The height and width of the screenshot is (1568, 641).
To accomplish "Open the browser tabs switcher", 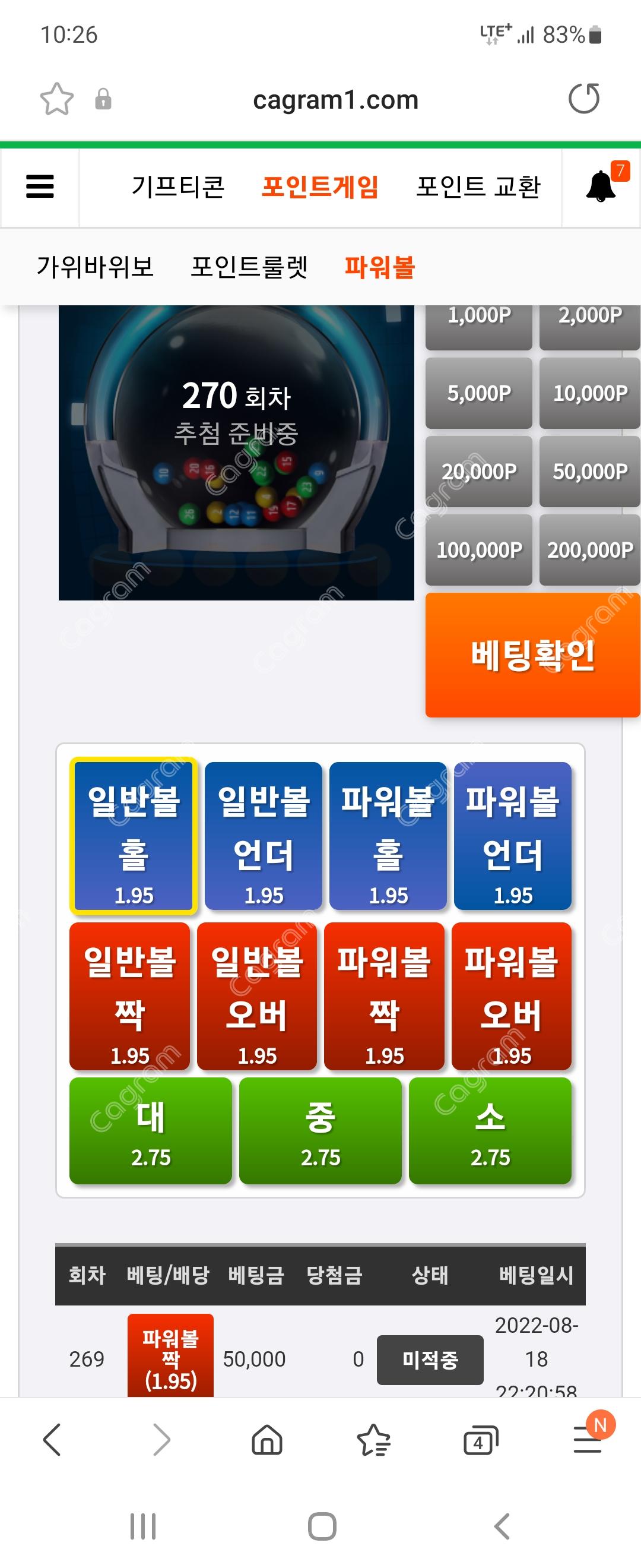I will [480, 1441].
